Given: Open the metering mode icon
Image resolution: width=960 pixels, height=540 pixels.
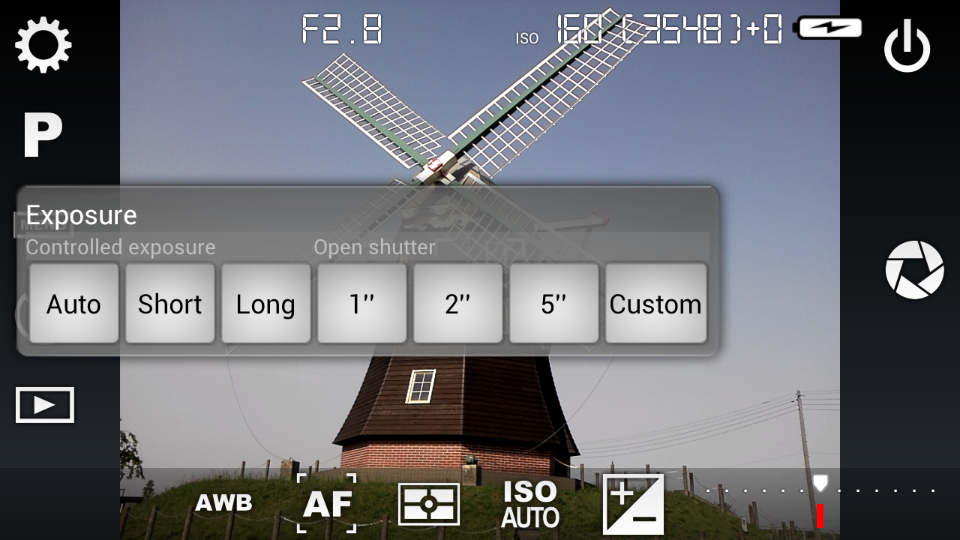Looking at the screenshot, I should [x=429, y=504].
